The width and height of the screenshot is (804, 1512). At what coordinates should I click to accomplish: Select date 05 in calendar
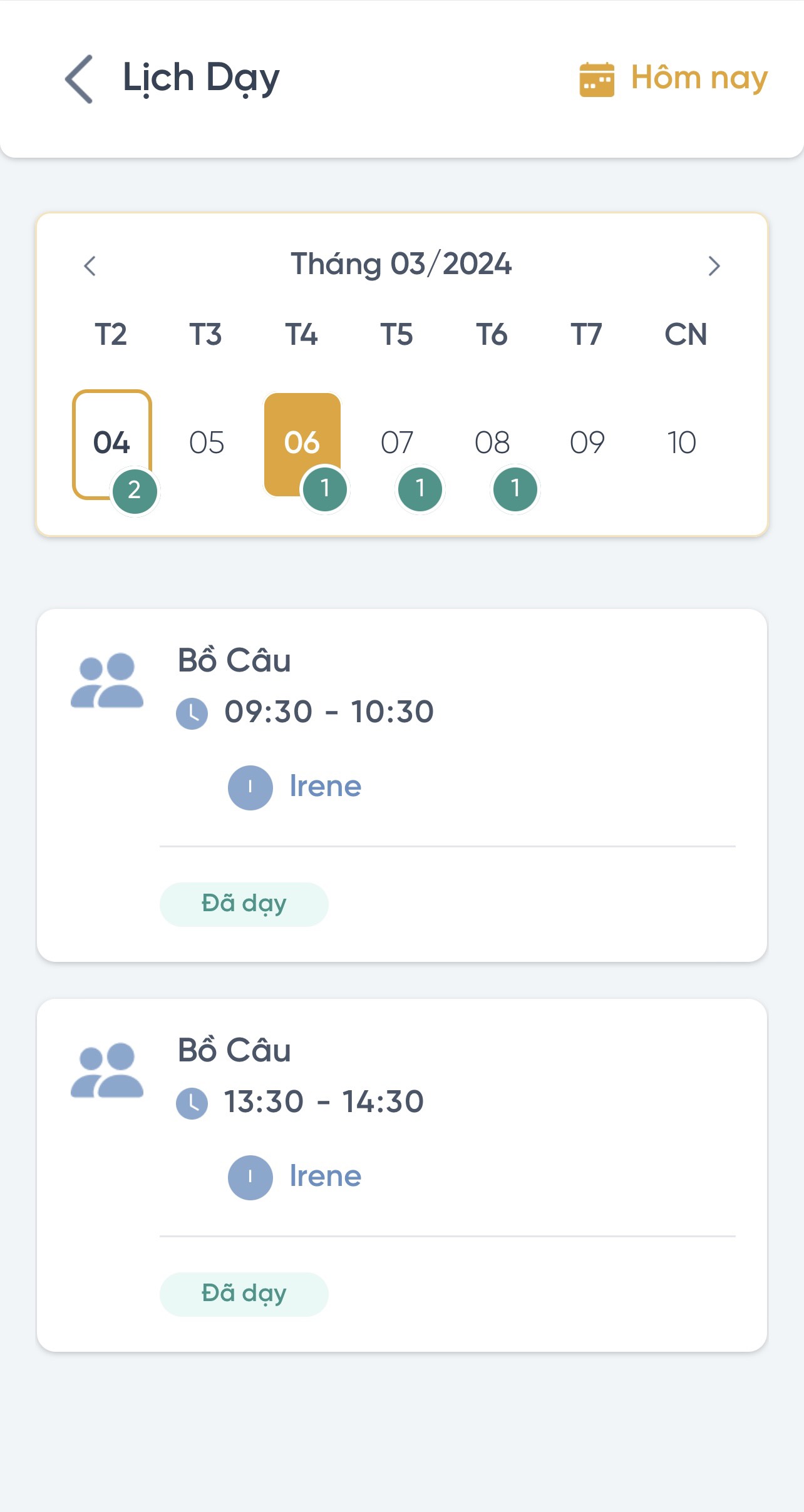(207, 443)
